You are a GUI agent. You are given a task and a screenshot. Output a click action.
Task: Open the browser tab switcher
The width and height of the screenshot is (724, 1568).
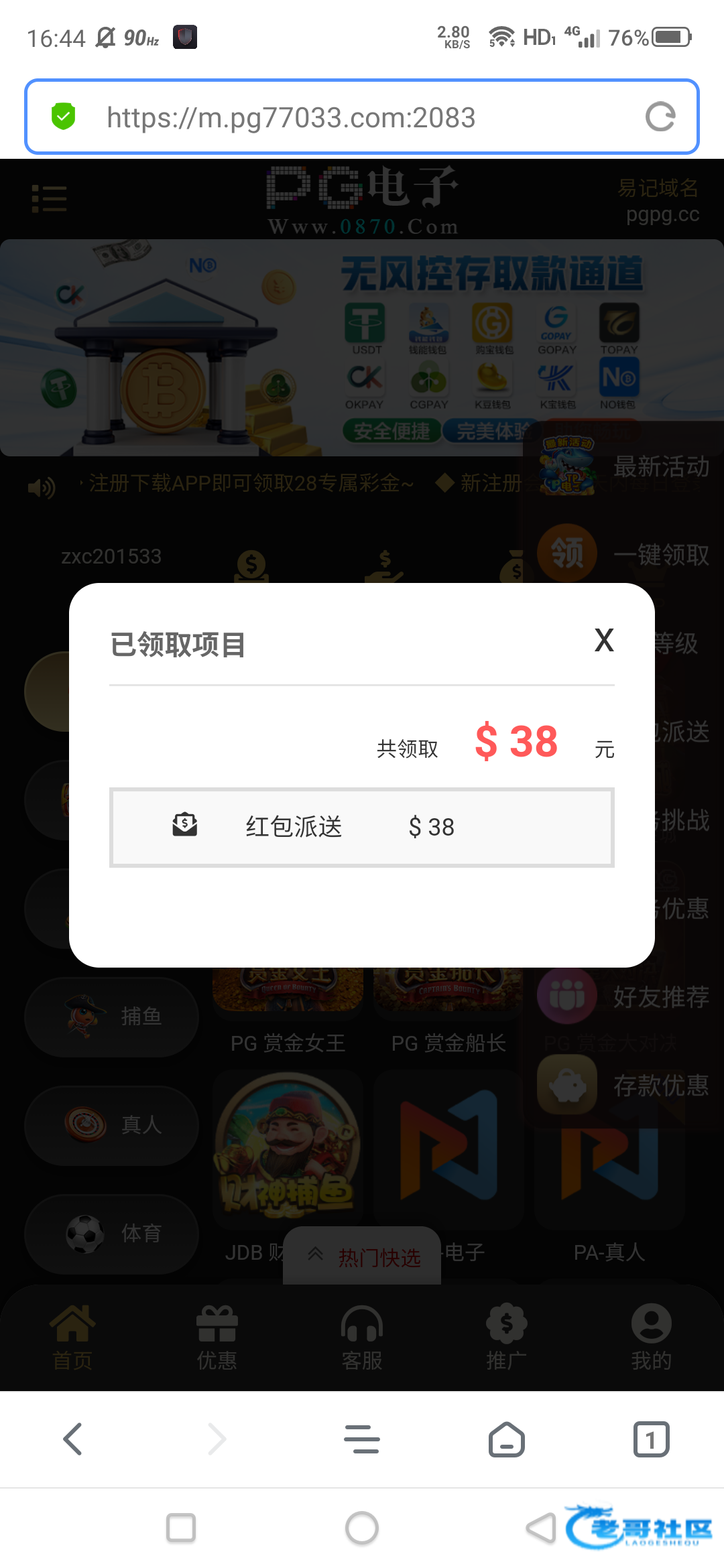click(x=651, y=1439)
